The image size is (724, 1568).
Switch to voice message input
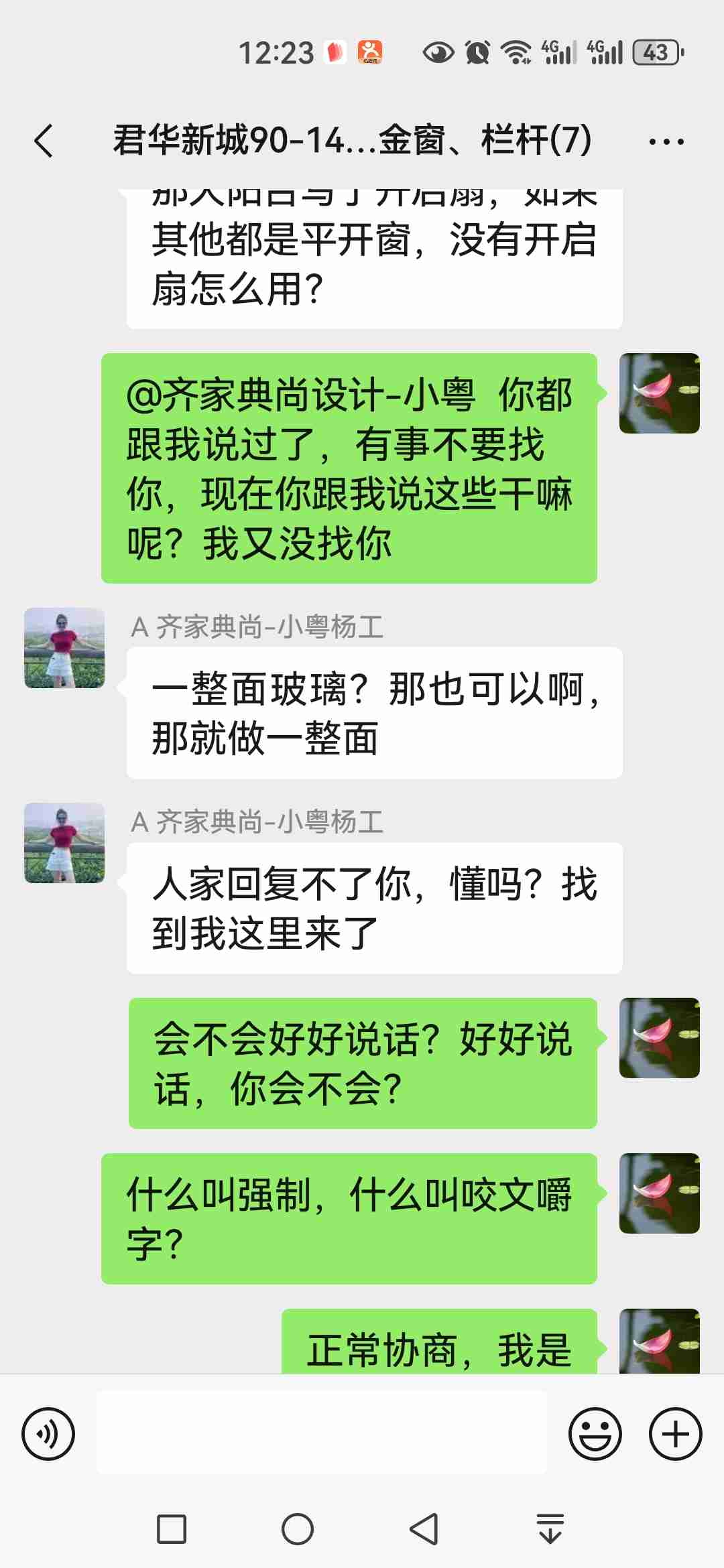point(48,1434)
